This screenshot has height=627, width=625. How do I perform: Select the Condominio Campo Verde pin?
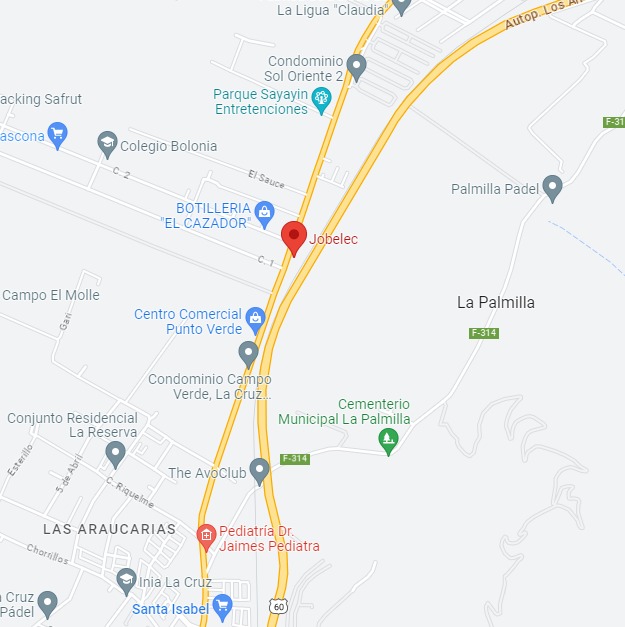coord(248,352)
